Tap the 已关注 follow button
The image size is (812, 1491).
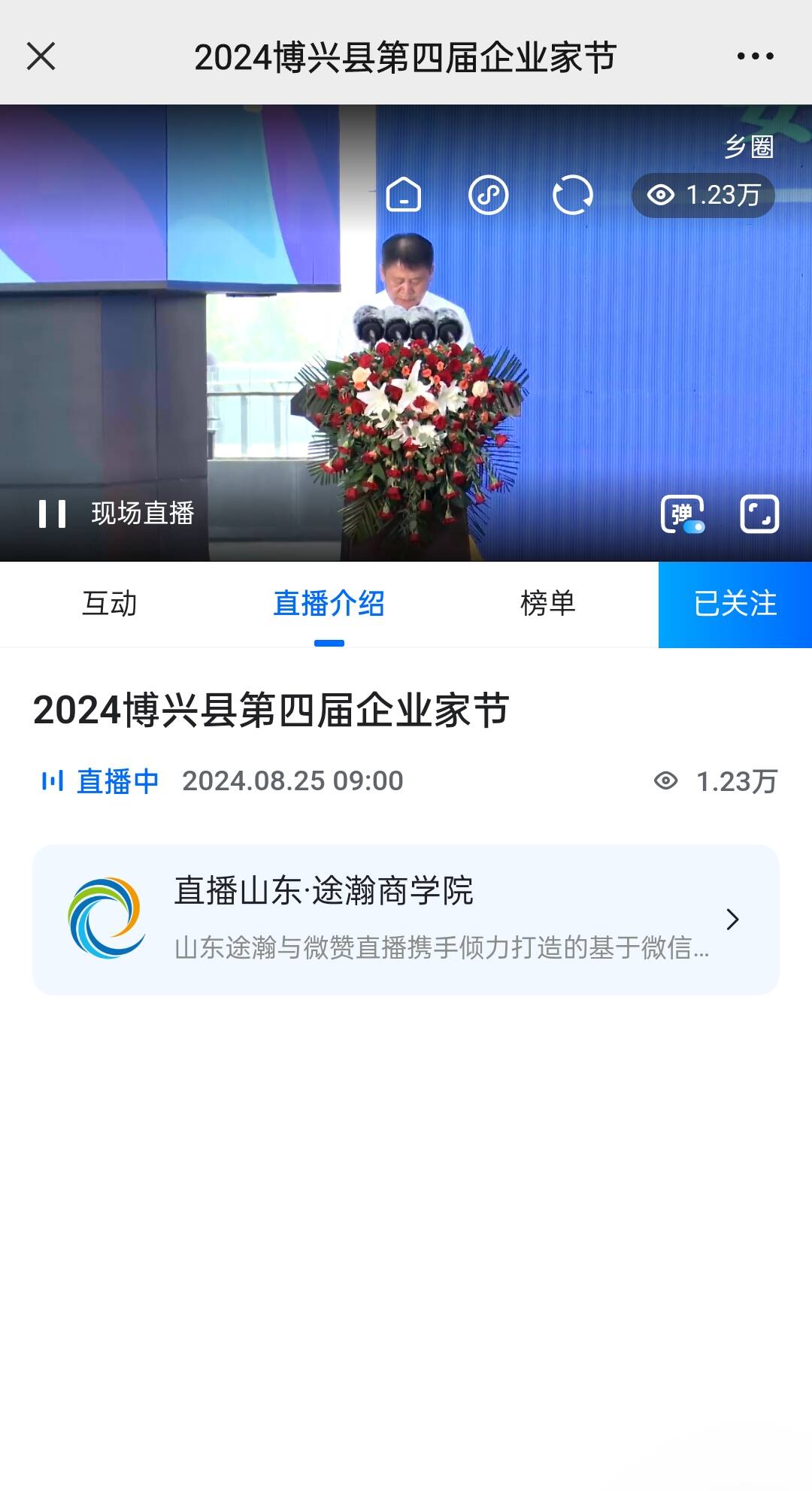click(x=735, y=604)
